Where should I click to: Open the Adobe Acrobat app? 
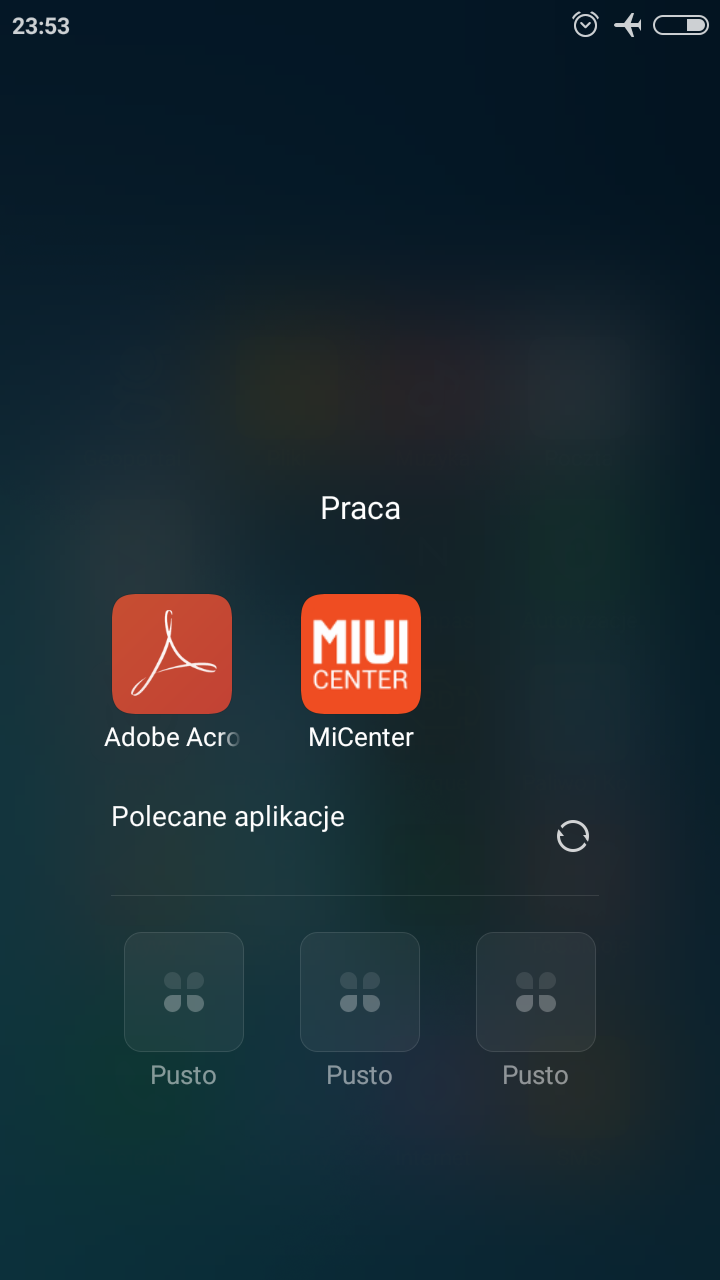pyautogui.click(x=172, y=654)
